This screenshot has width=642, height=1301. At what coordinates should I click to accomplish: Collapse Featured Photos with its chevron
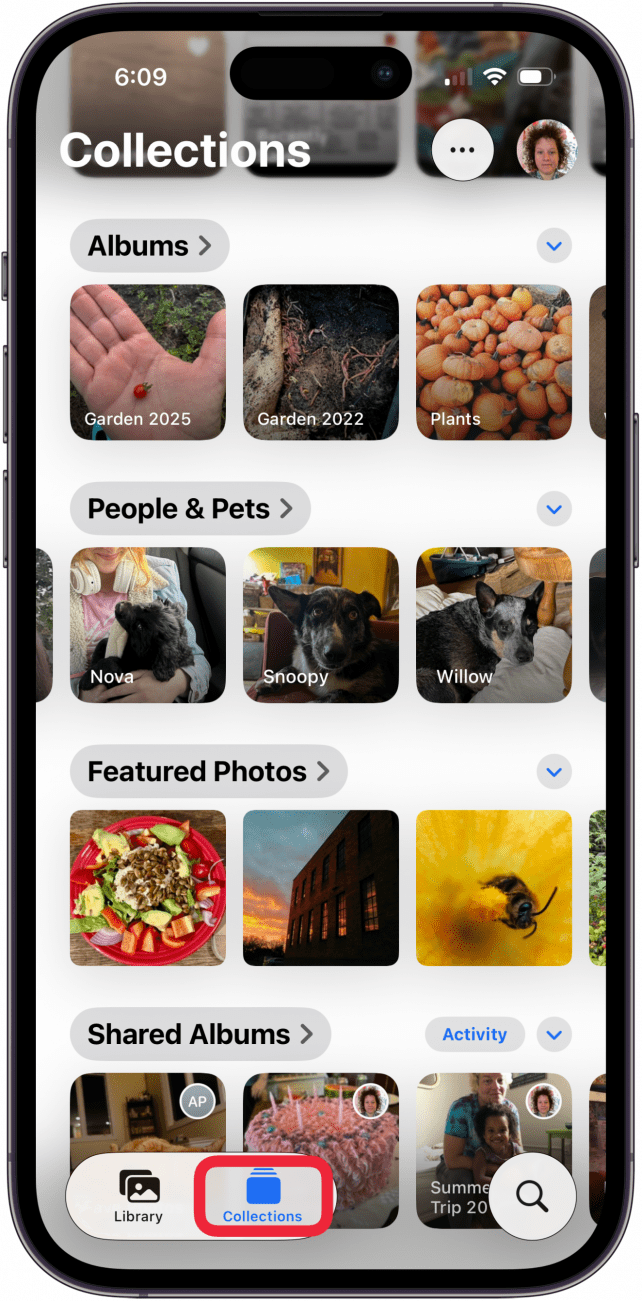click(x=554, y=771)
